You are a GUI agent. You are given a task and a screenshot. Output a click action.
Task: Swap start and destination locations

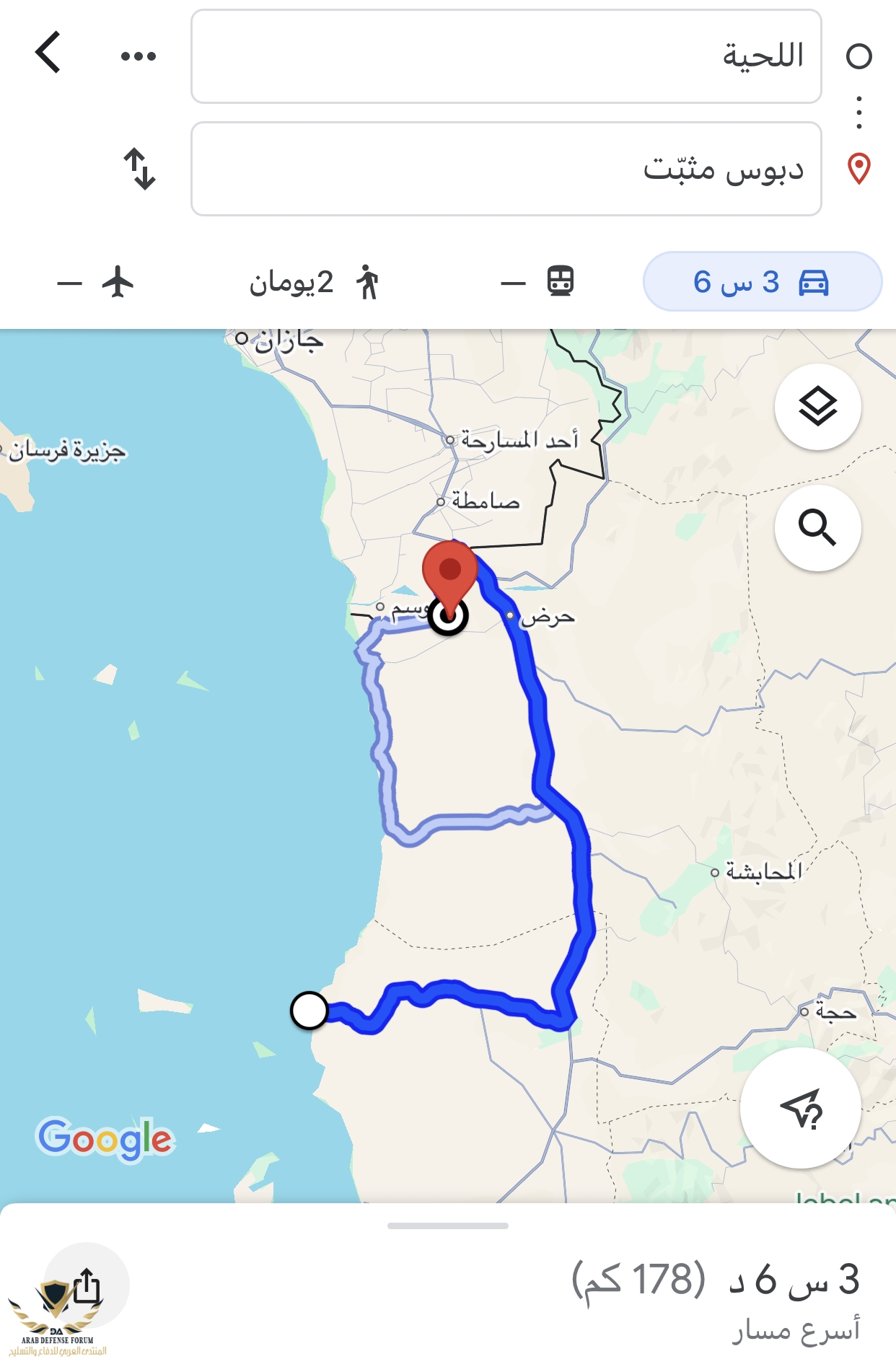(139, 169)
